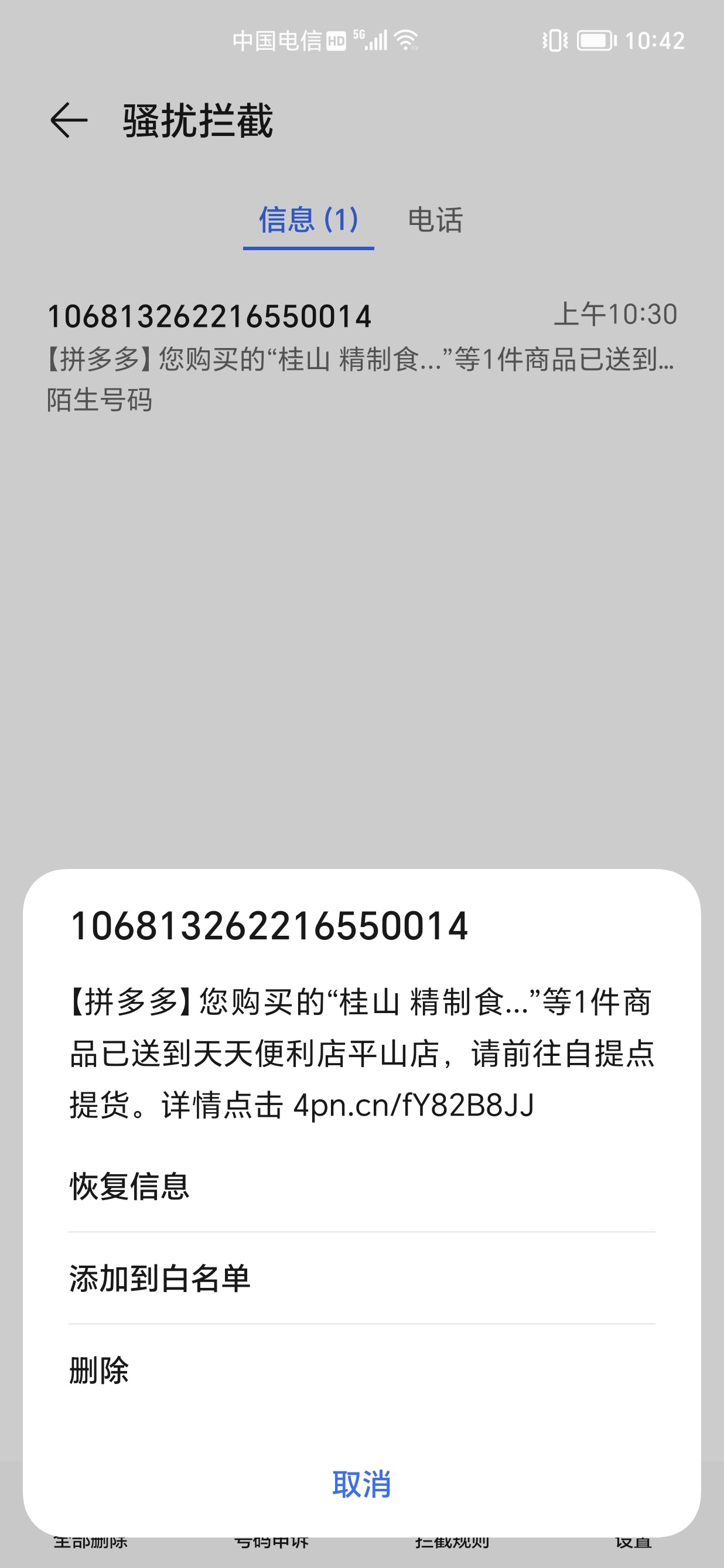Dismiss the dialog with 取消
The height and width of the screenshot is (1568, 724).
click(361, 1484)
